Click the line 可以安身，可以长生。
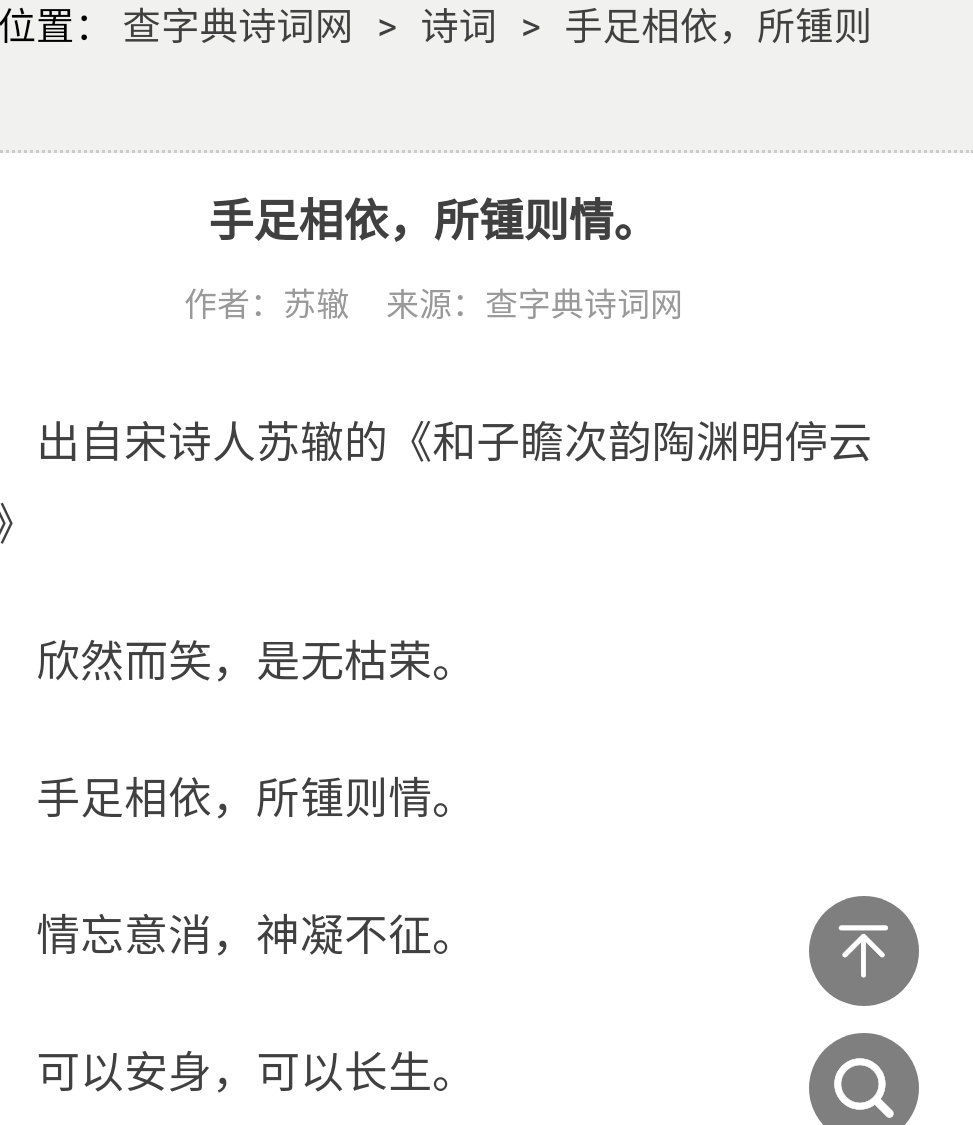The width and height of the screenshot is (973, 1125). pos(245,1073)
